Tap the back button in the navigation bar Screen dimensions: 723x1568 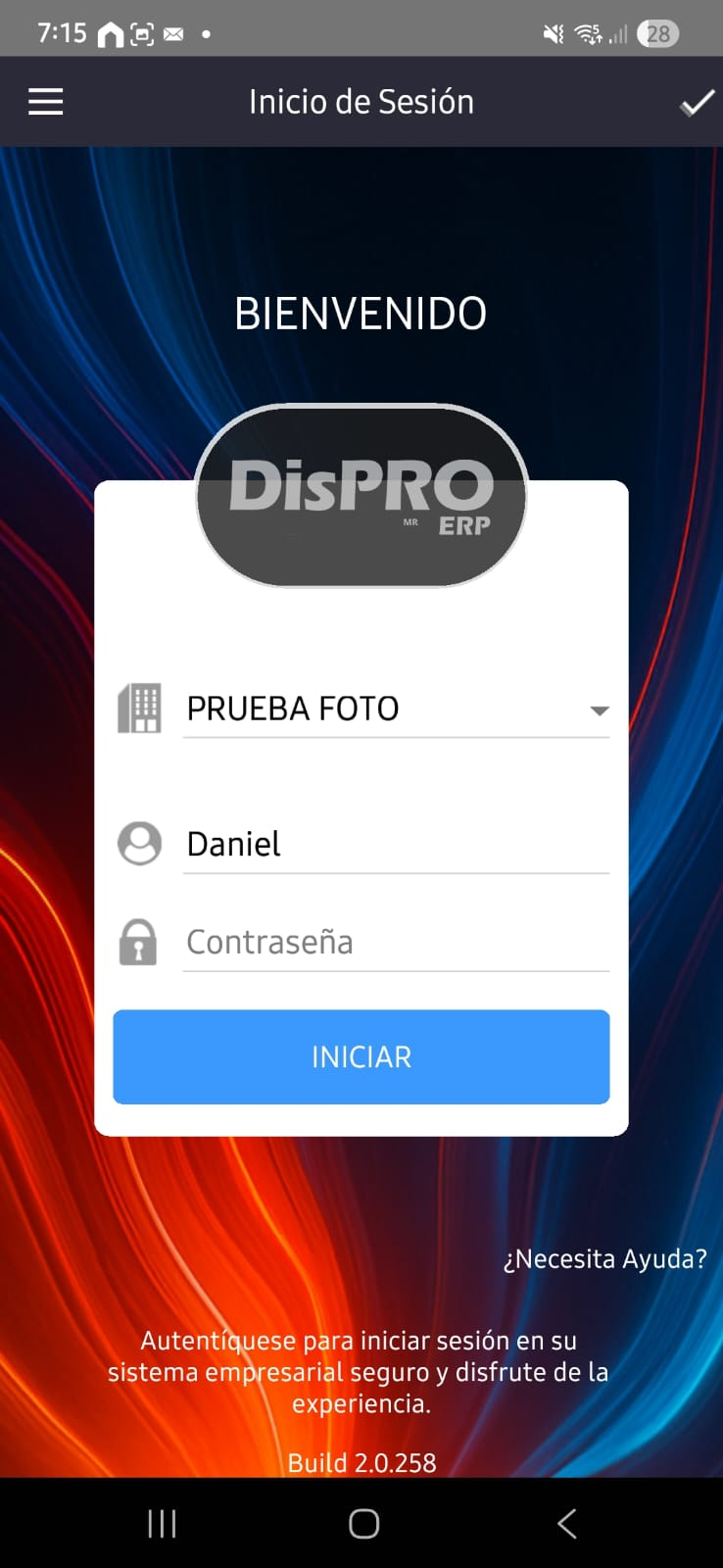(x=566, y=1523)
